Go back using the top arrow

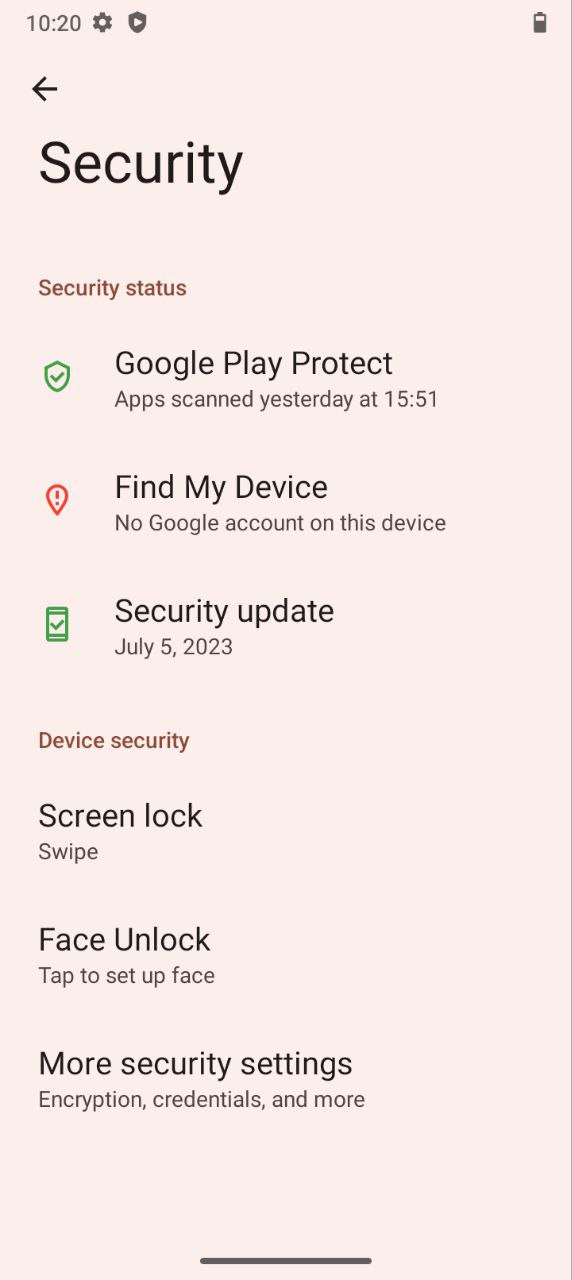(x=45, y=89)
